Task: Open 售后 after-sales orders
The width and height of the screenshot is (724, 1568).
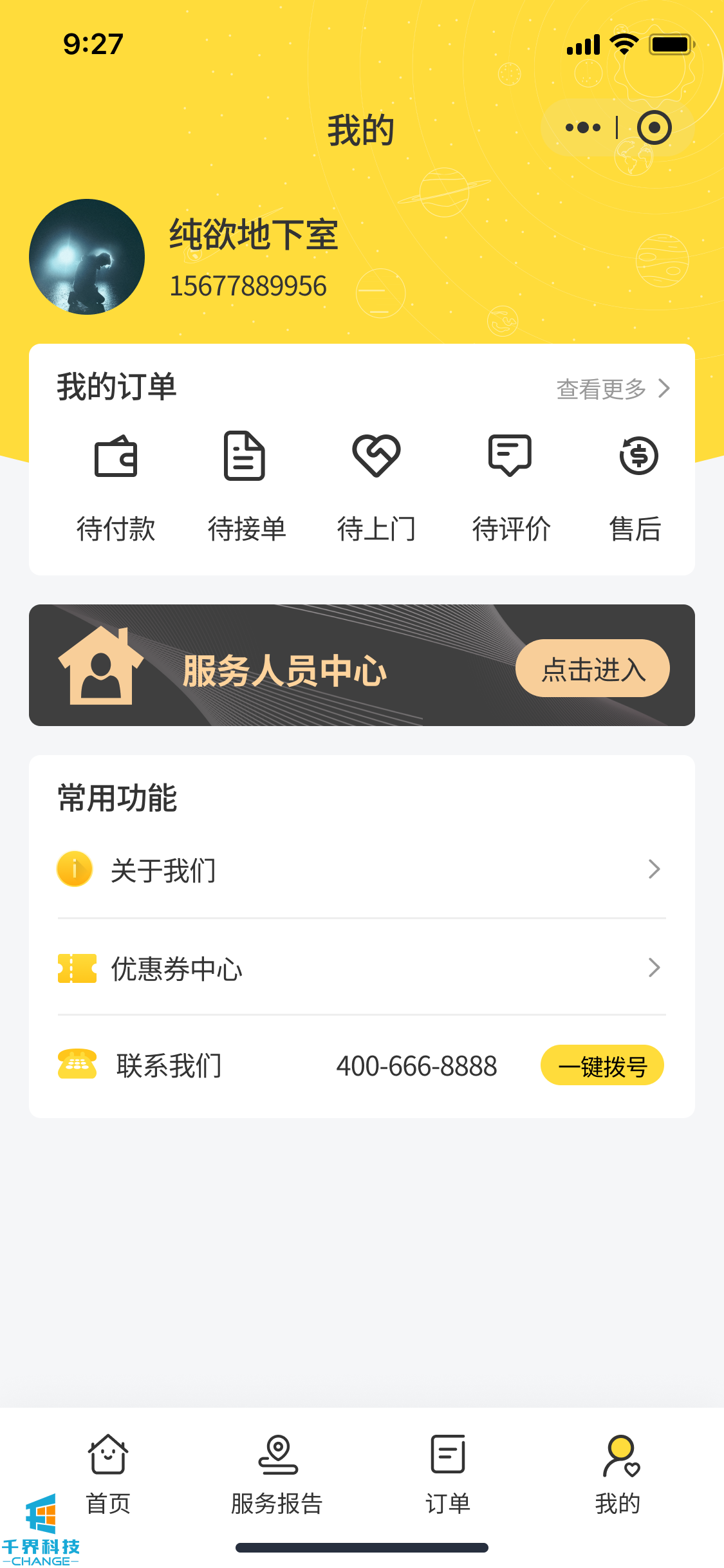Action: (x=636, y=487)
